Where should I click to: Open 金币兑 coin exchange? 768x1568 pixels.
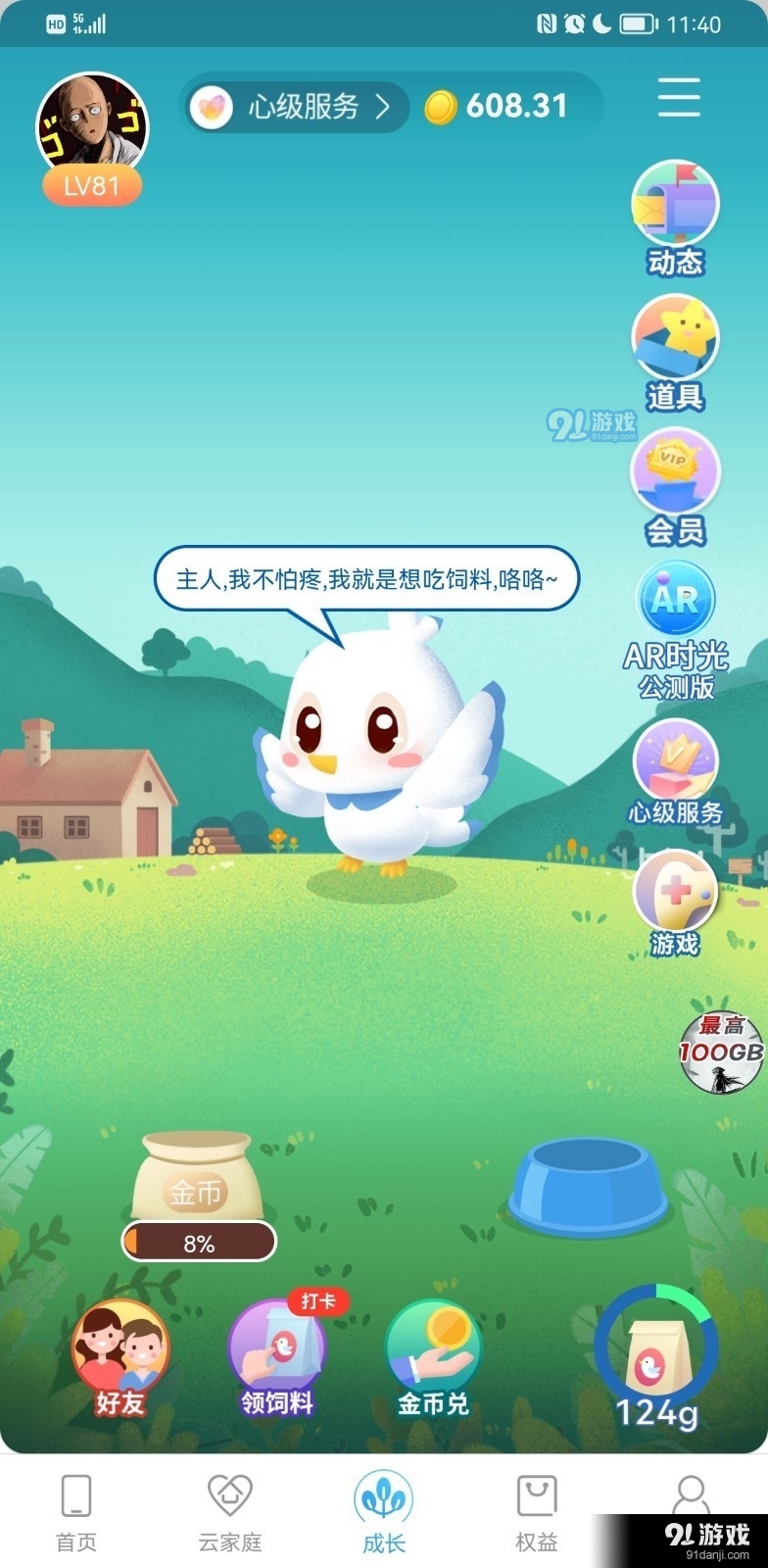coord(434,1357)
